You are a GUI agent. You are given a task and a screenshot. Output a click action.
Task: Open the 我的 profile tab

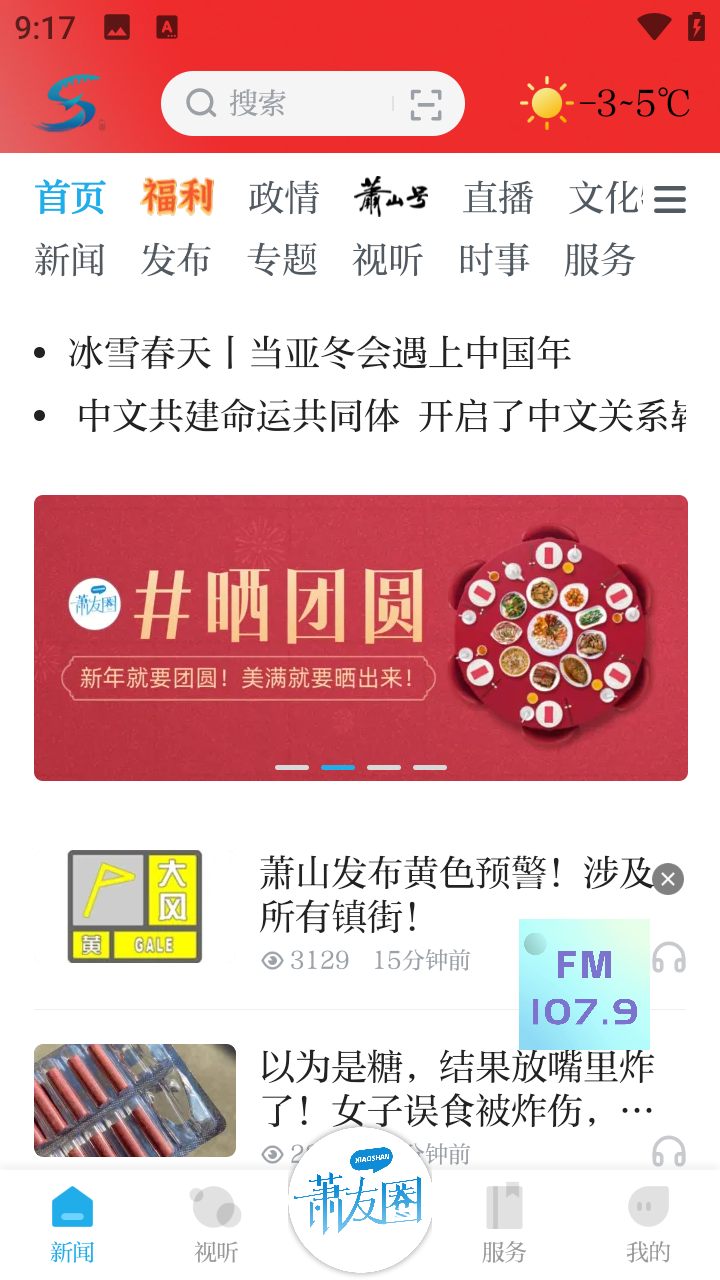point(648,1223)
